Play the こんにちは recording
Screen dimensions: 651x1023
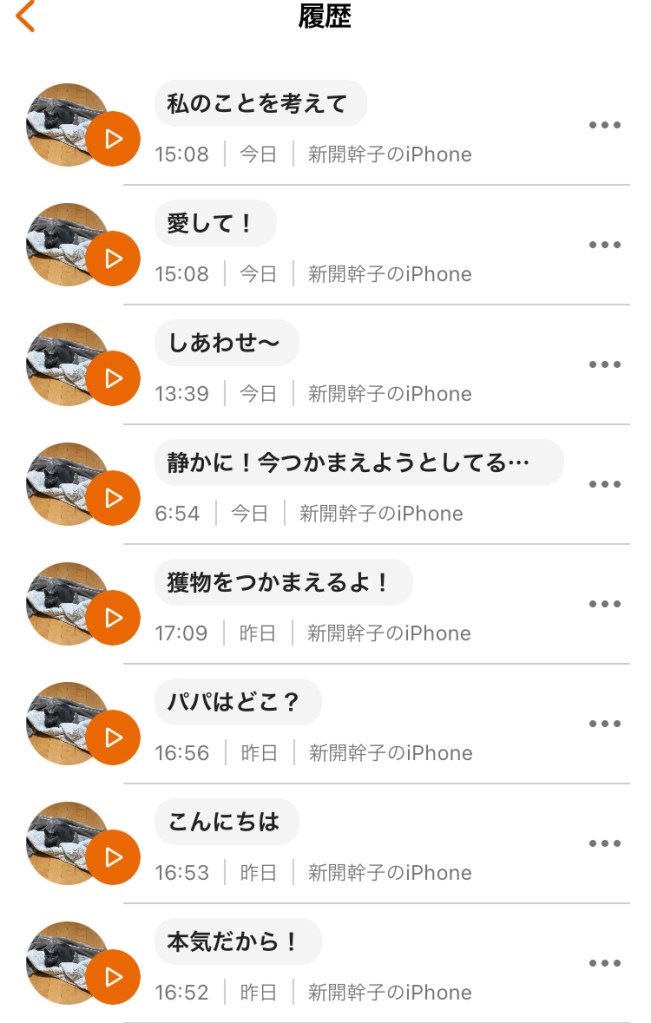pyautogui.click(x=113, y=857)
